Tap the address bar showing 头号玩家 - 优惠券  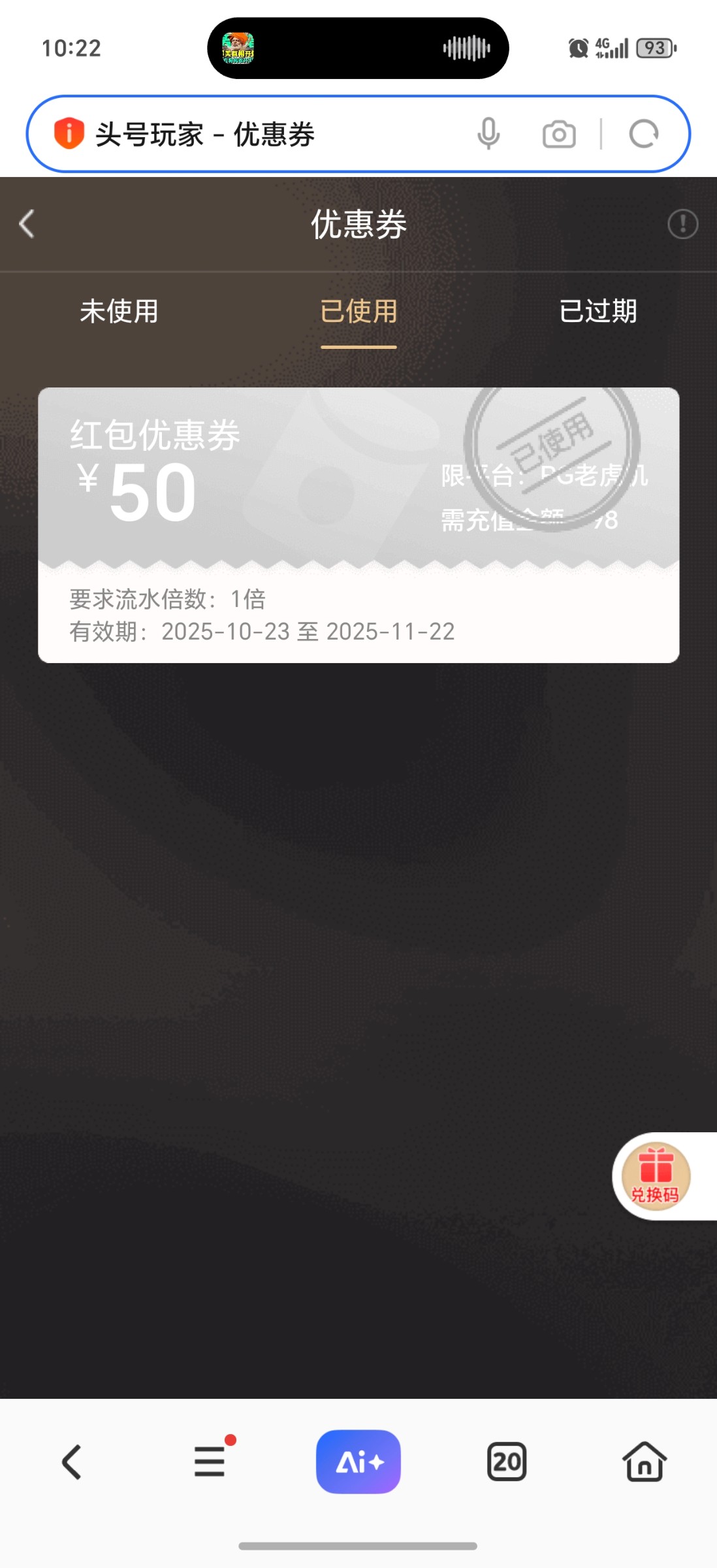coord(261,135)
